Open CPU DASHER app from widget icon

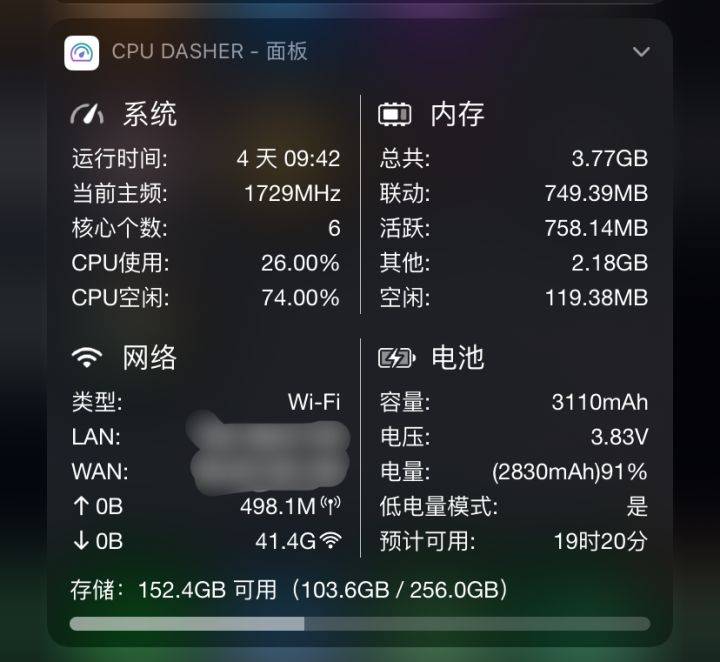point(81,52)
